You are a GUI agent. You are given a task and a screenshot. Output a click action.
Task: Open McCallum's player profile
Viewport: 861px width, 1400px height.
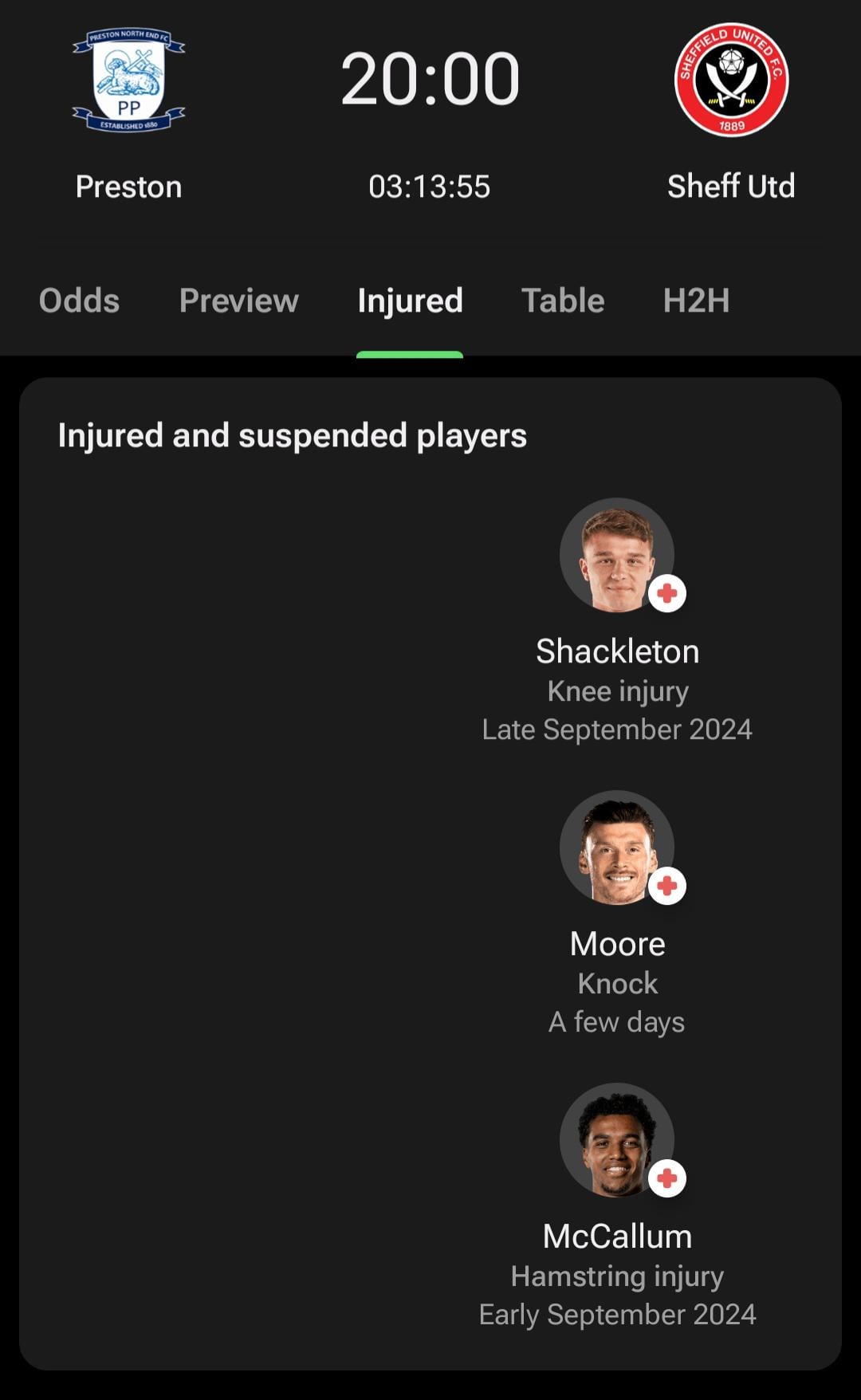617,1141
